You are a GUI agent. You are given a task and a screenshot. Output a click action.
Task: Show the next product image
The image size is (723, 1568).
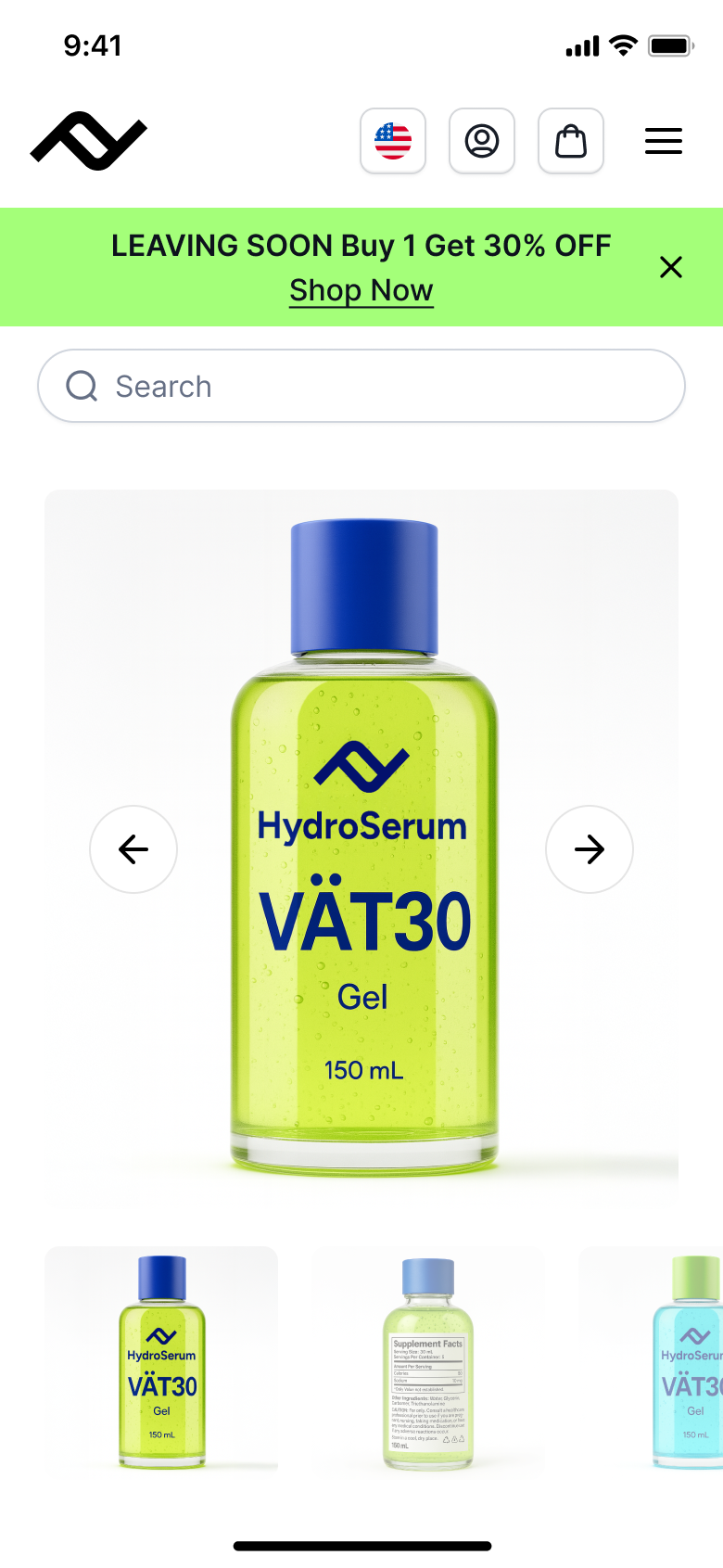590,849
